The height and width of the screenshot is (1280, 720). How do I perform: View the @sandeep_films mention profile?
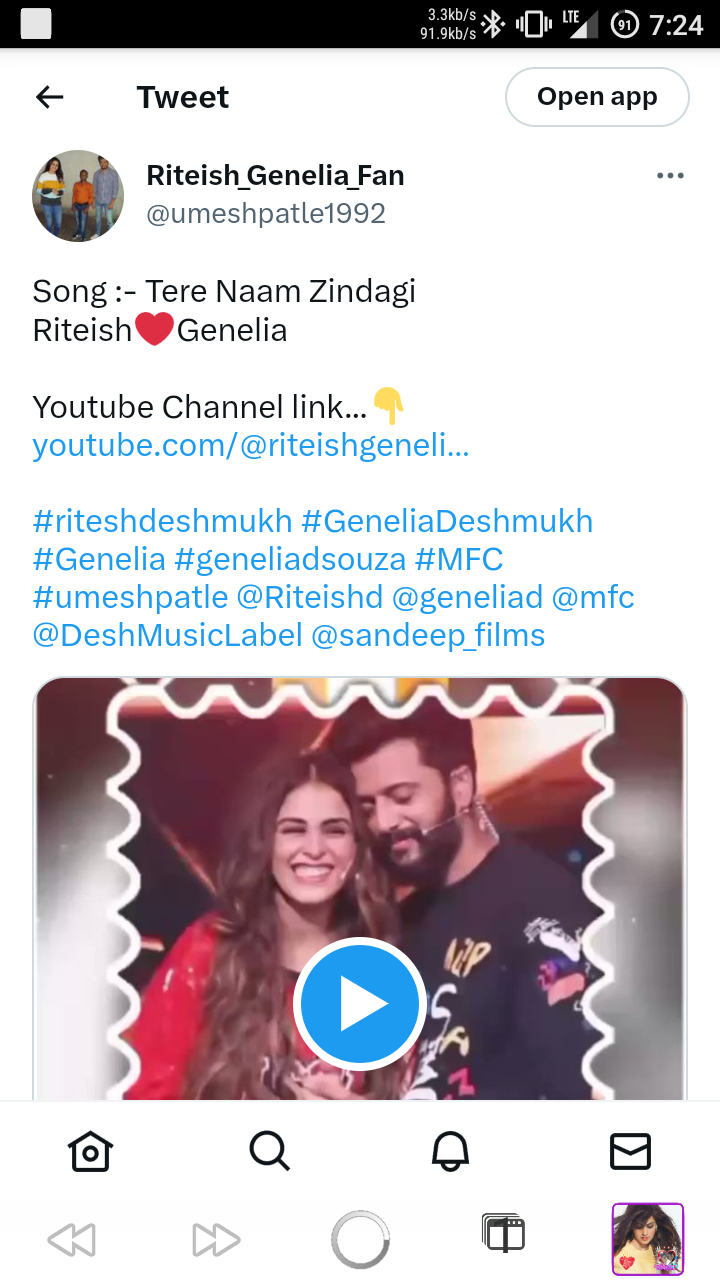coord(428,635)
